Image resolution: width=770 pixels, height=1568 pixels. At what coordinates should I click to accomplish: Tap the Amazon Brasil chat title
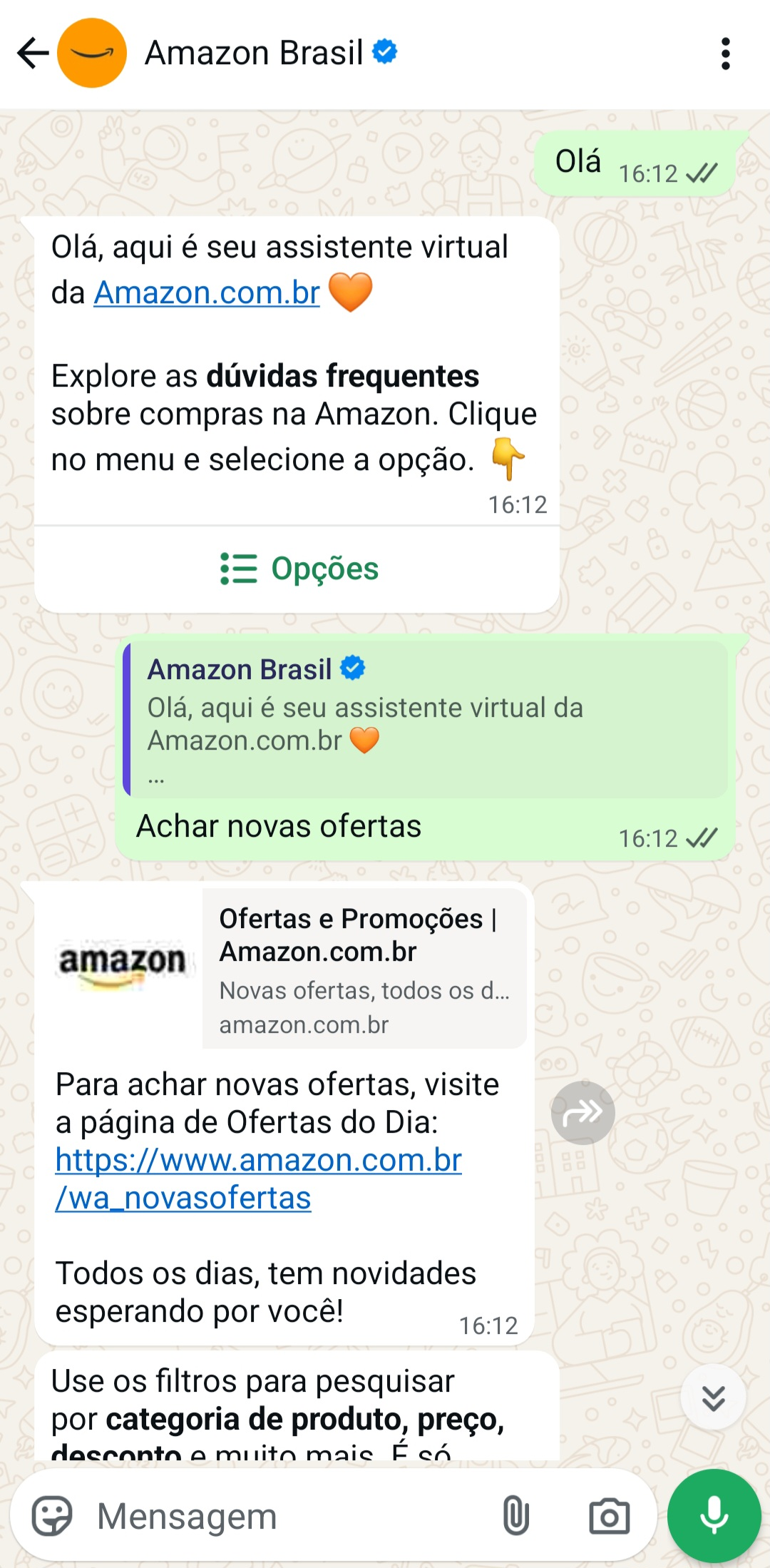(252, 52)
